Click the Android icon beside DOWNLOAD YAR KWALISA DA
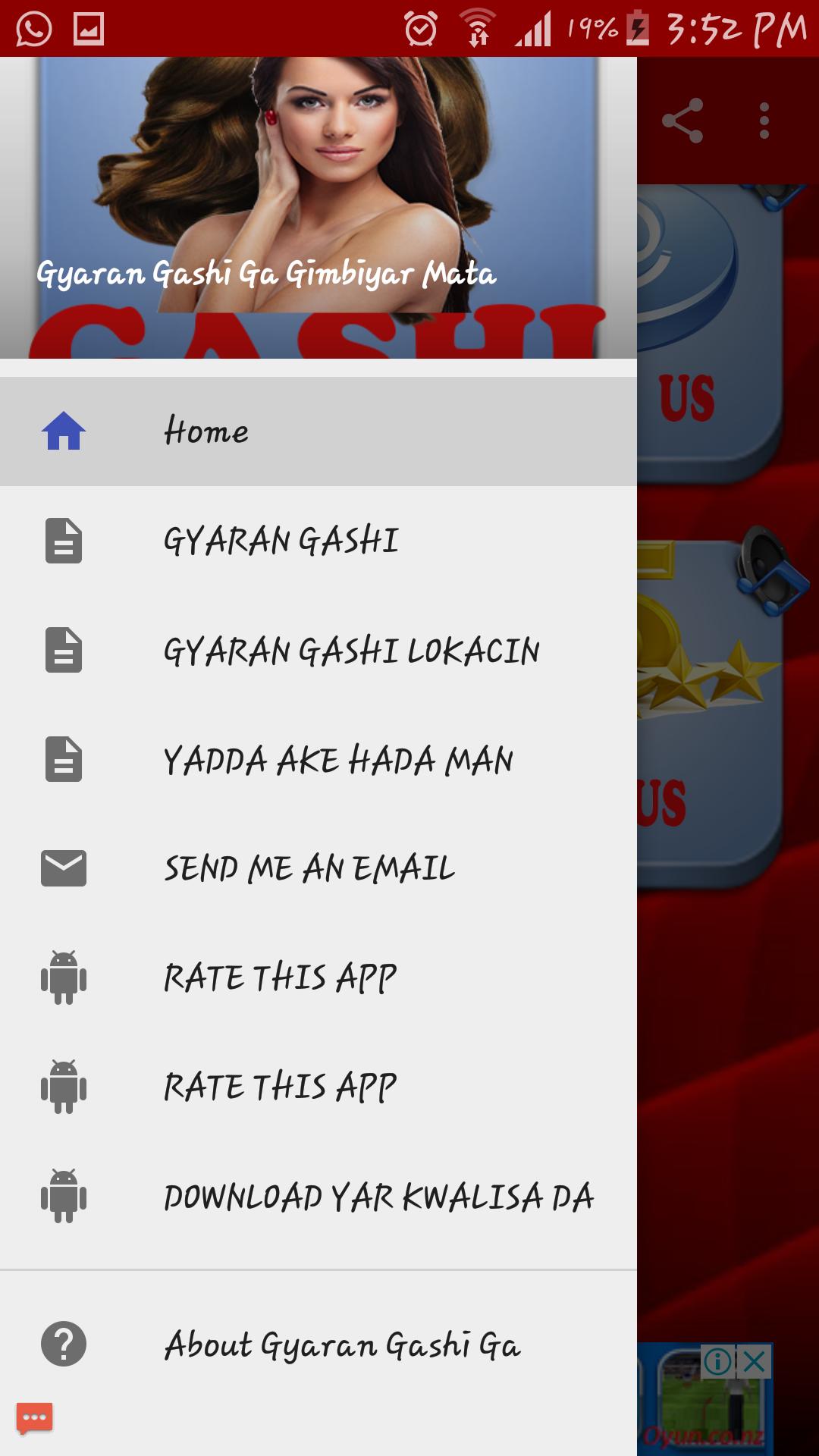Screen dimensions: 819x1456 tap(64, 1197)
